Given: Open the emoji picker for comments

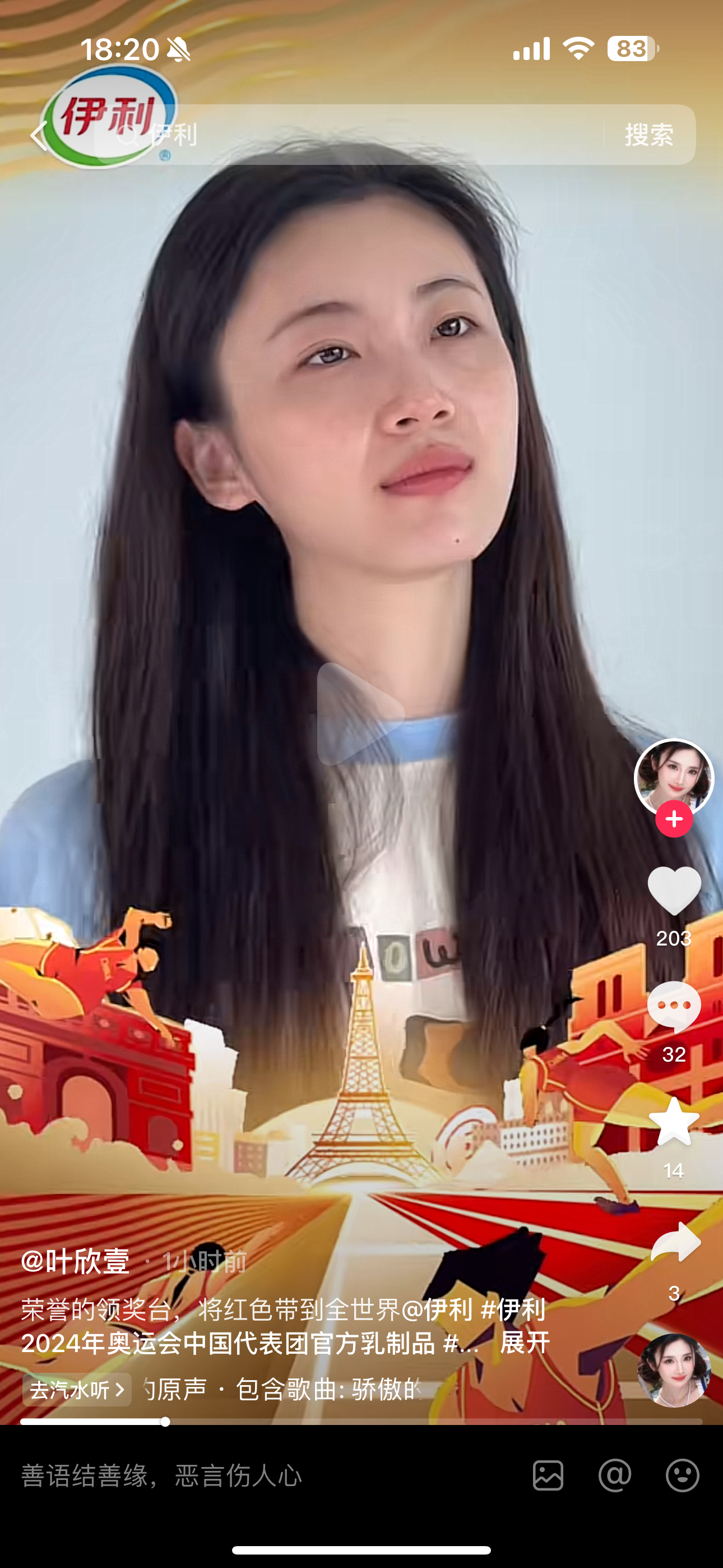Looking at the screenshot, I should click(682, 1475).
